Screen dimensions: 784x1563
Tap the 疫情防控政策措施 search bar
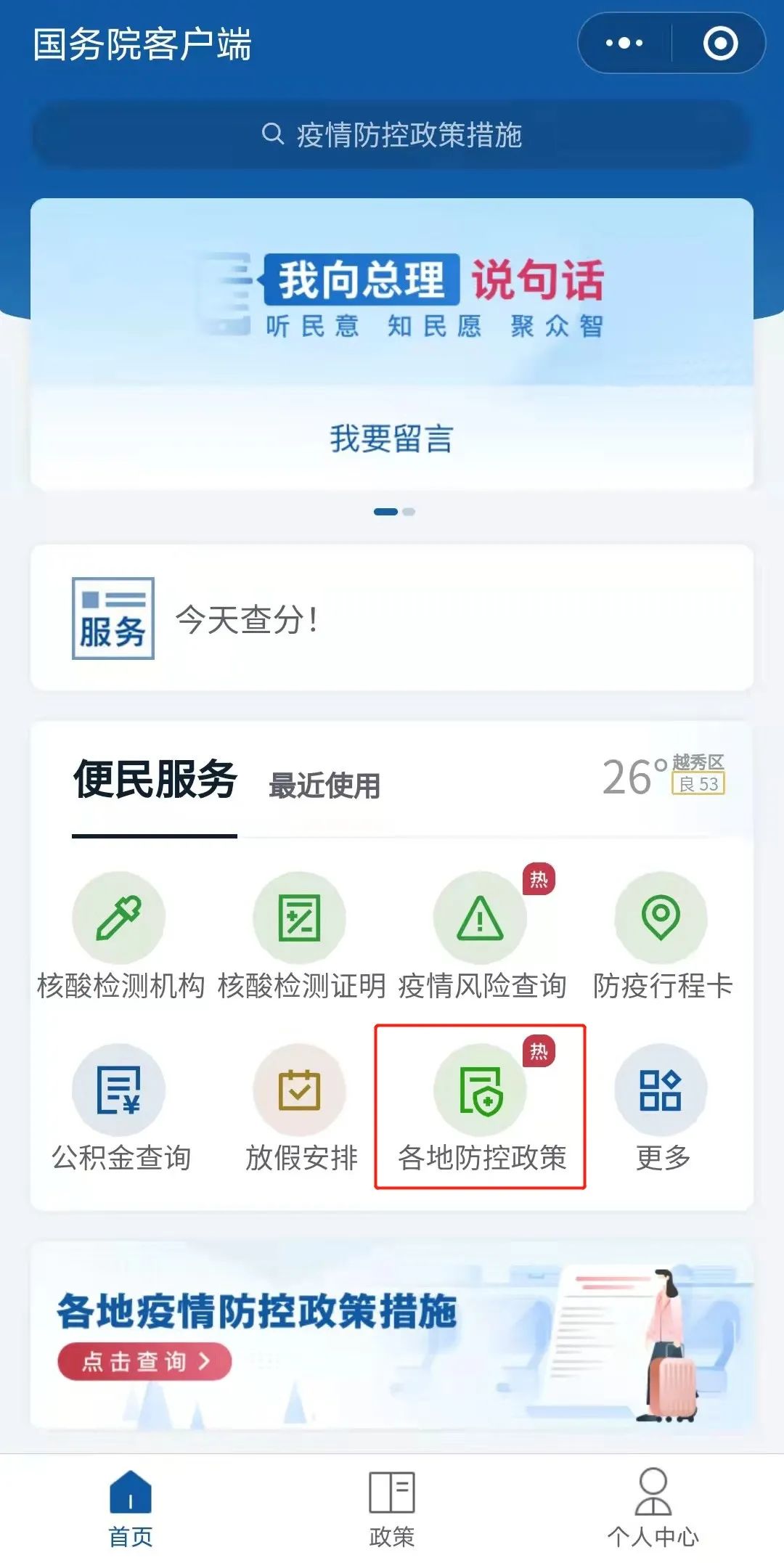coord(392,134)
